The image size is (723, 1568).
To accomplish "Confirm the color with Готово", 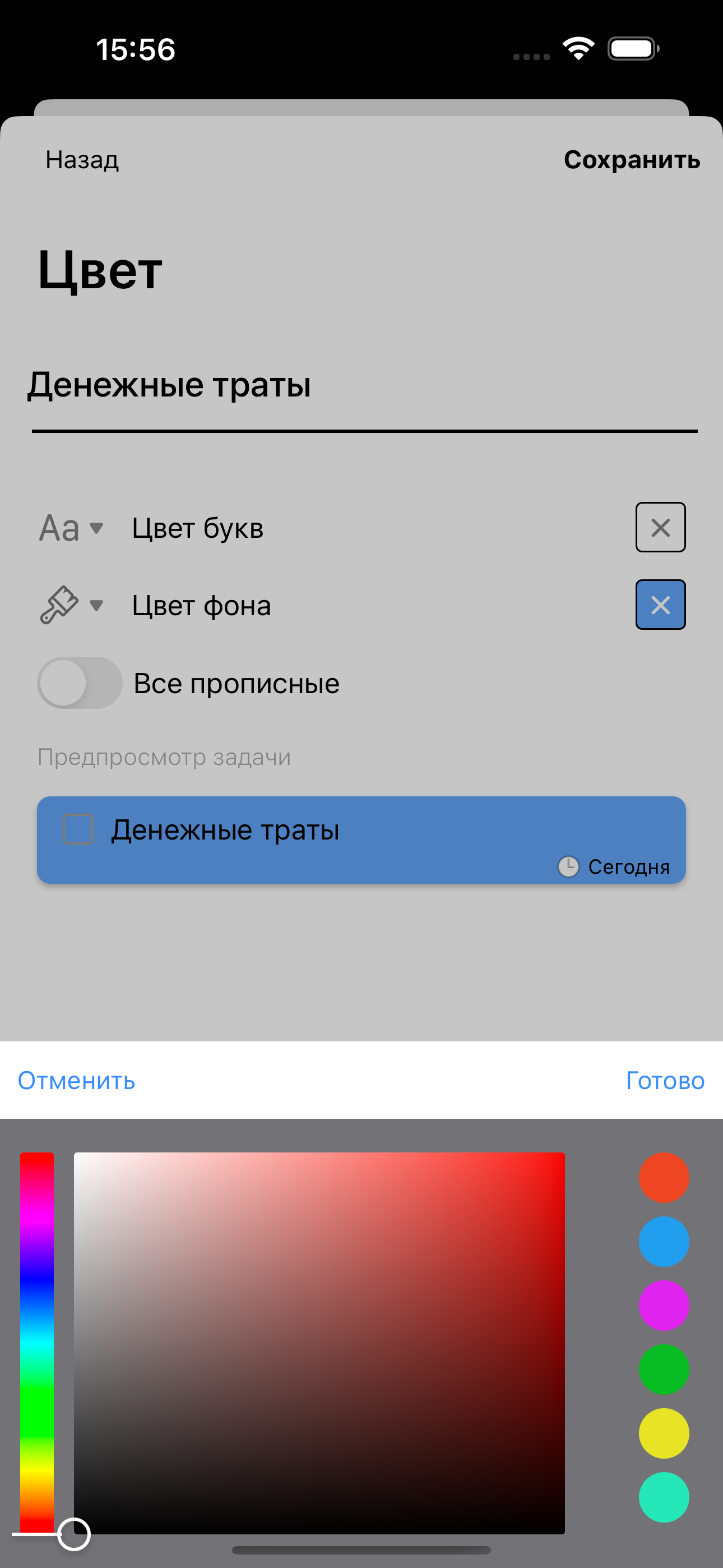I will tap(665, 1081).
